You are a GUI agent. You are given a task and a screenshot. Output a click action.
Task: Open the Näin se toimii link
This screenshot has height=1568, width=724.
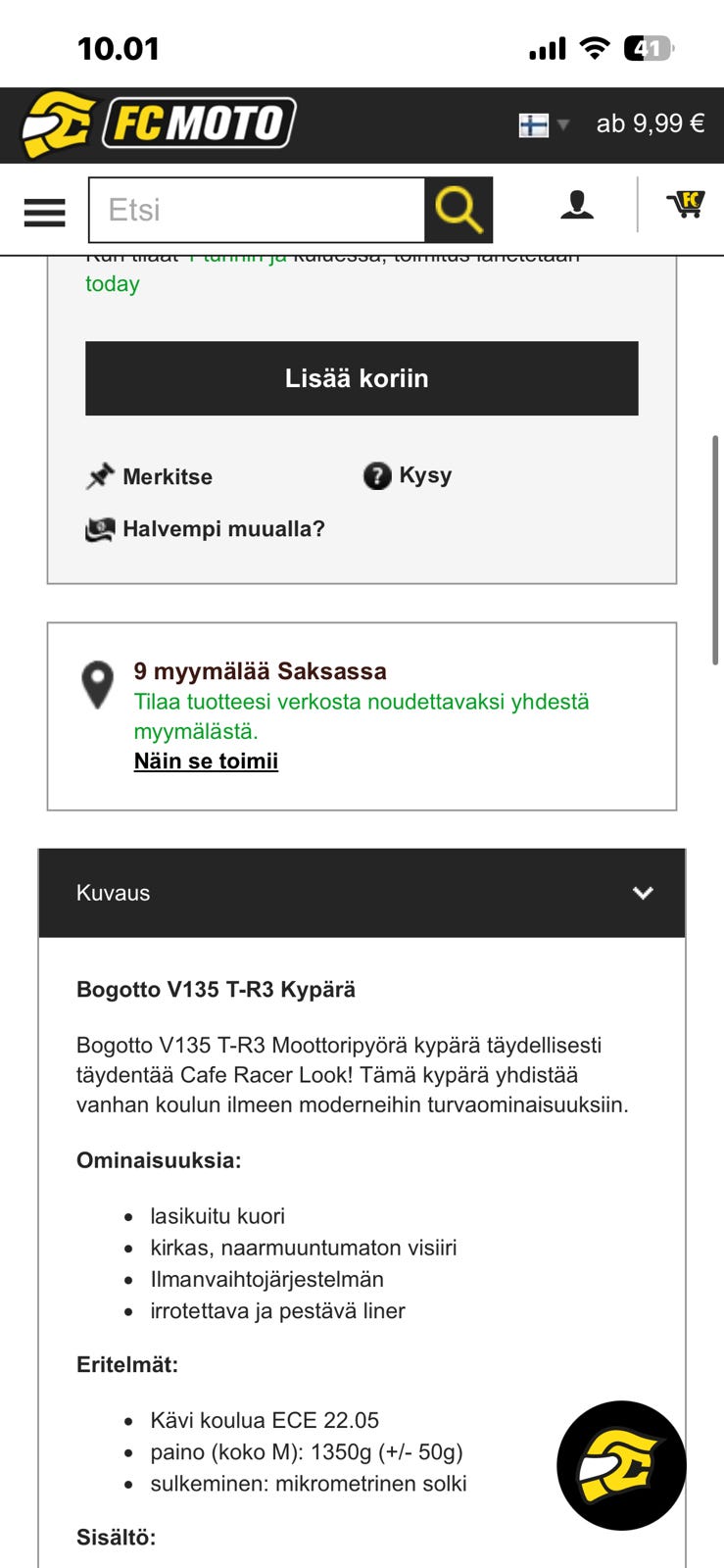(206, 760)
